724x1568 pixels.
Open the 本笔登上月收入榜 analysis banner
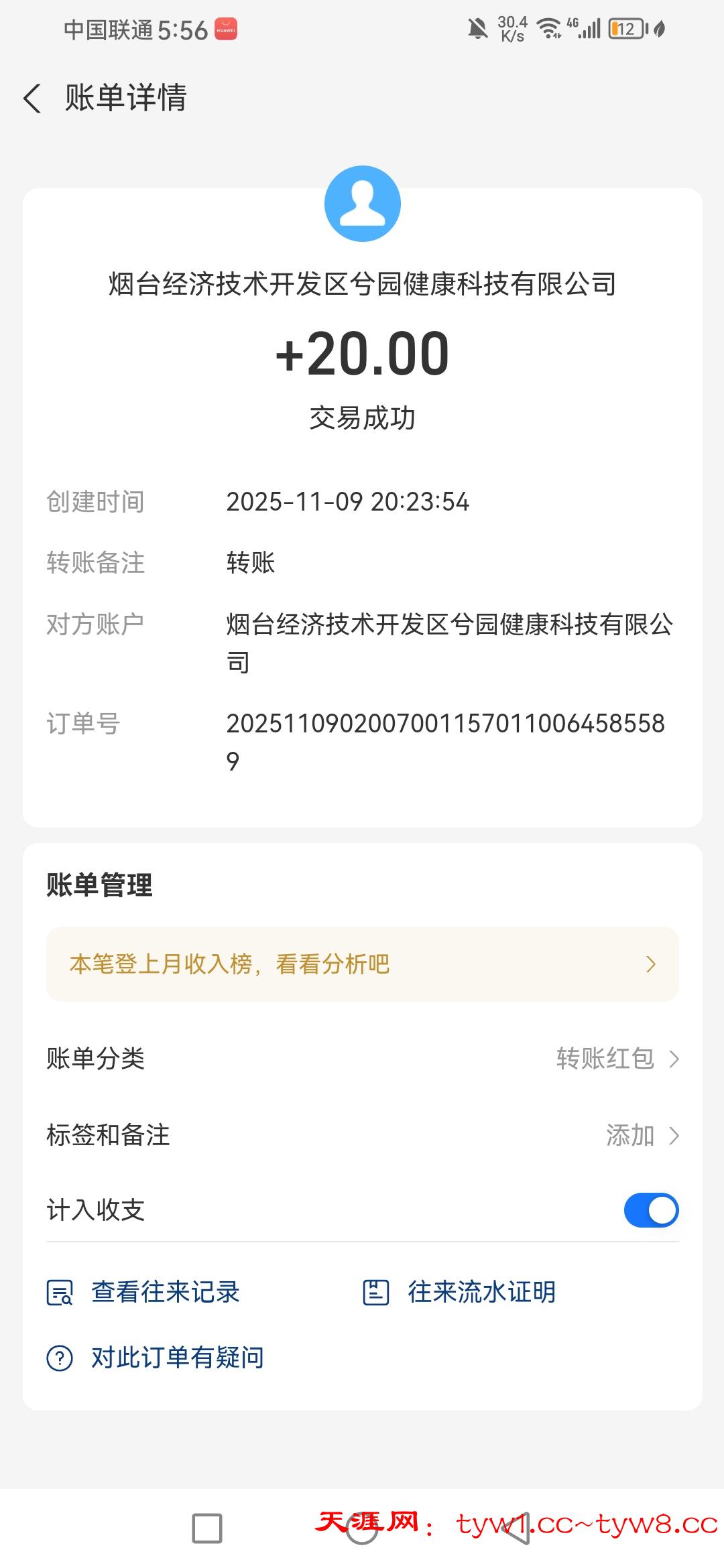click(362, 964)
